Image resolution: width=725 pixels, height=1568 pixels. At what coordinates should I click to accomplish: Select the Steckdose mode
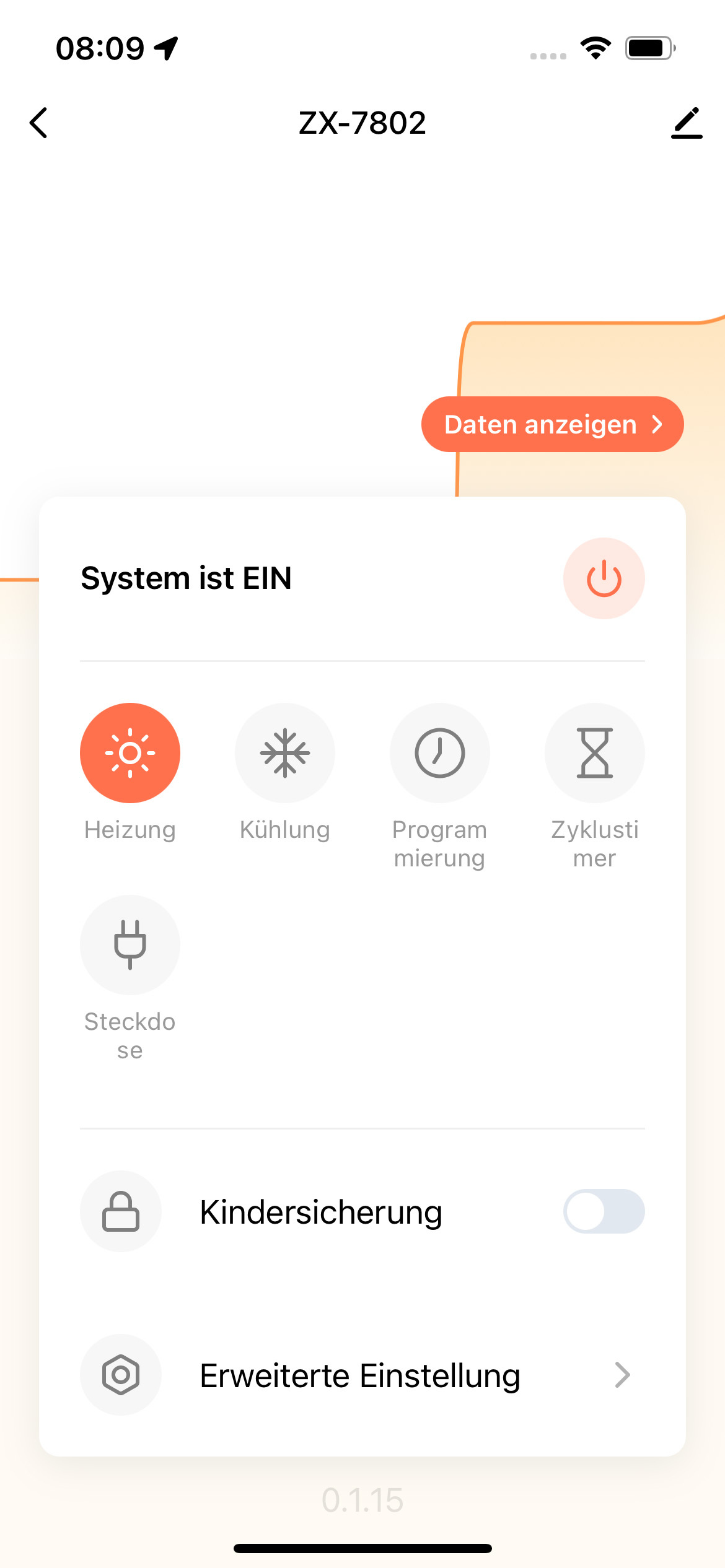point(130,945)
